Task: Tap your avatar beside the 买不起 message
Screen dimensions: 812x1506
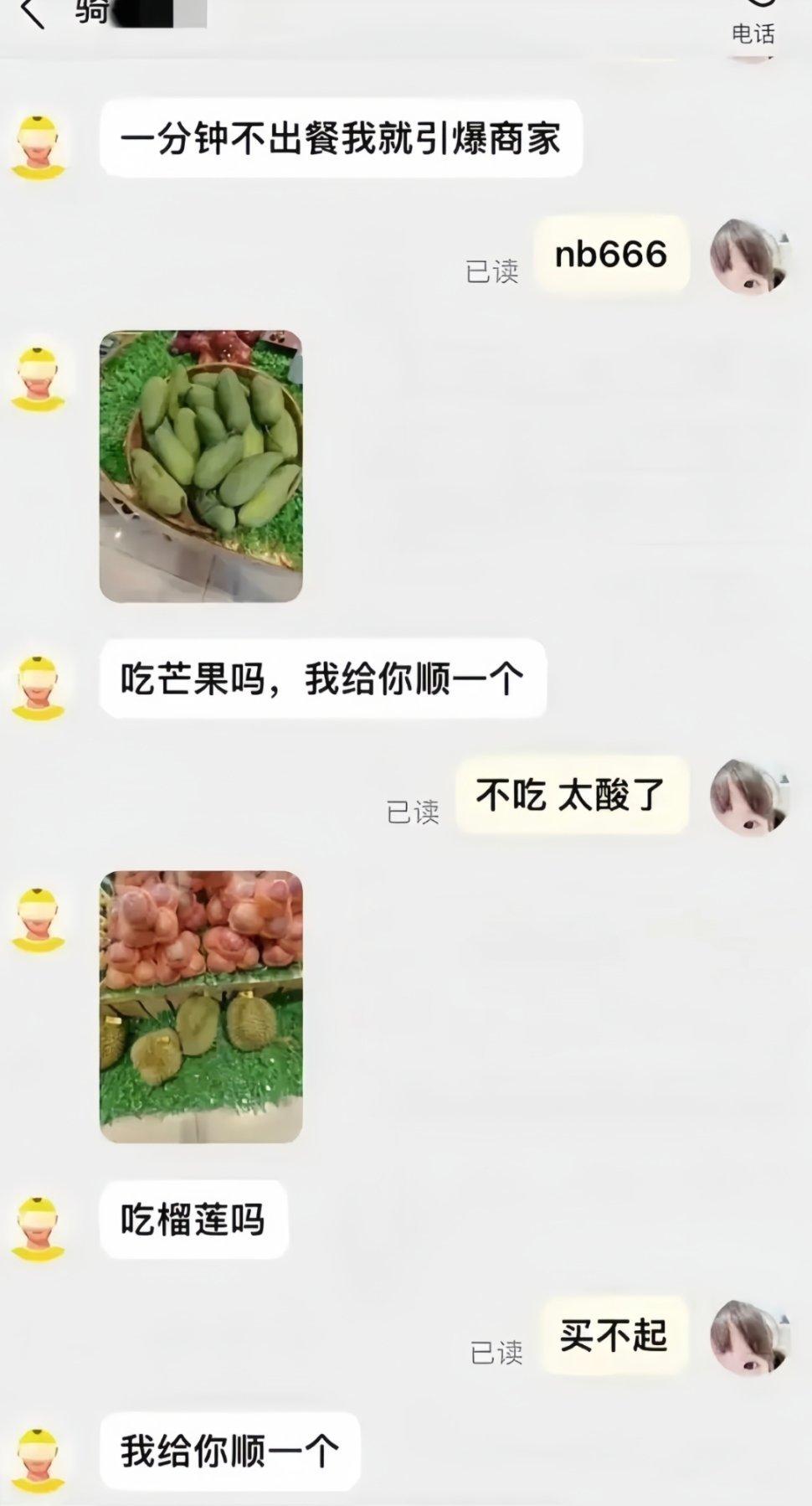Action: [750, 1336]
